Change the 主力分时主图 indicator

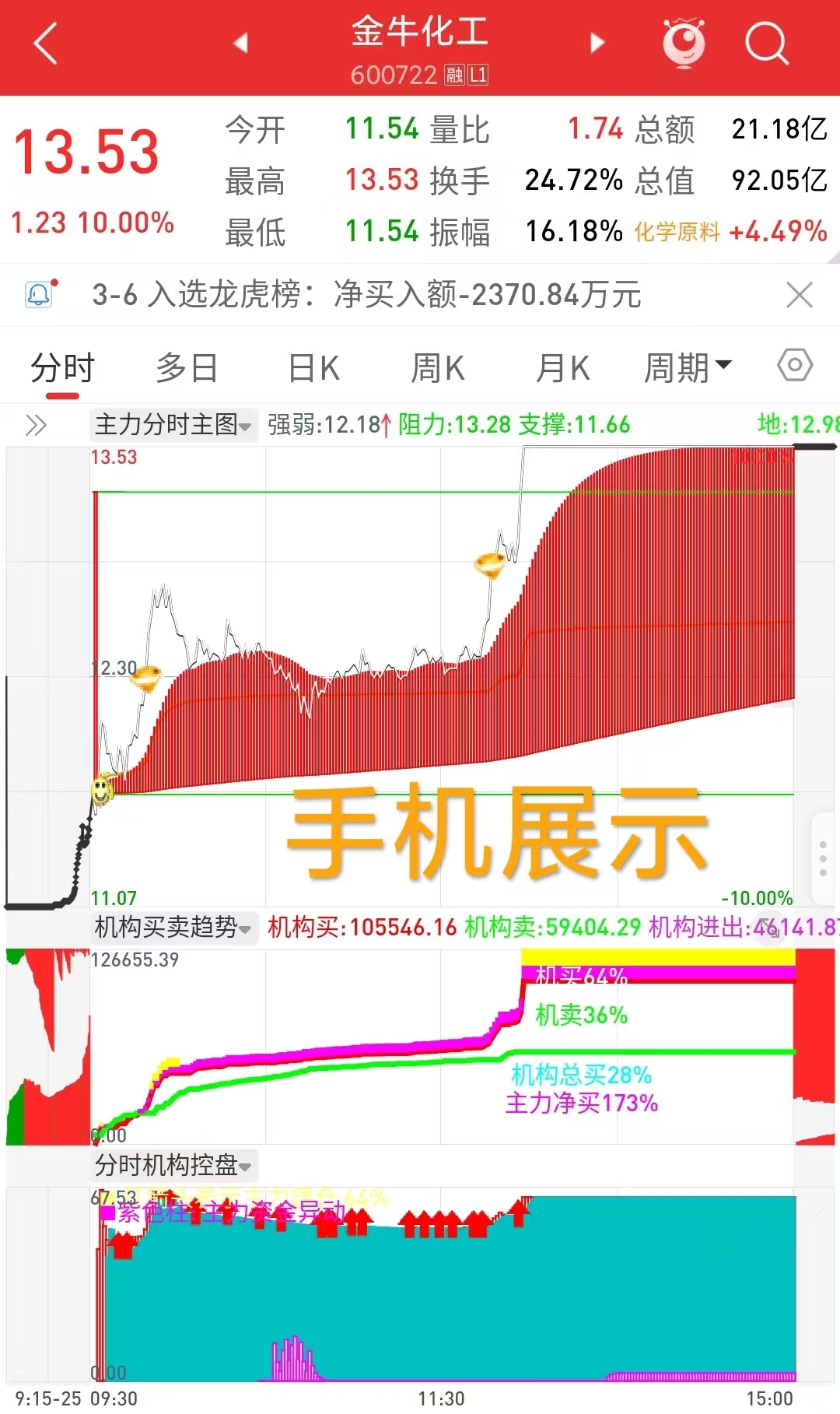[x=173, y=425]
